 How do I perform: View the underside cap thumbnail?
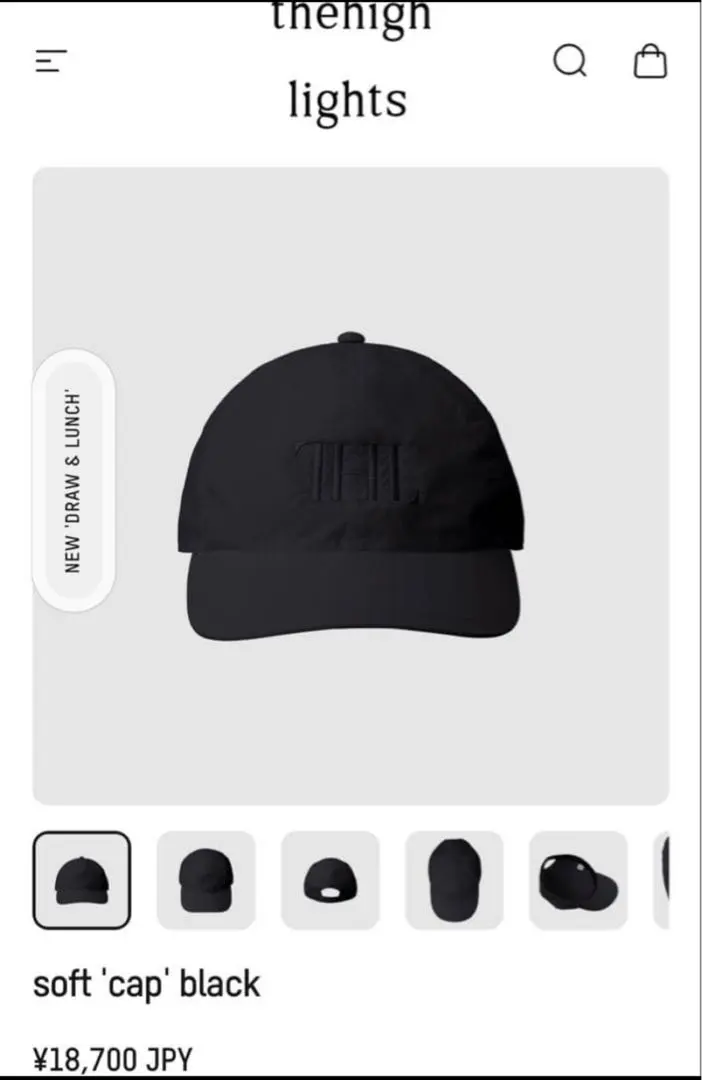tap(578, 880)
